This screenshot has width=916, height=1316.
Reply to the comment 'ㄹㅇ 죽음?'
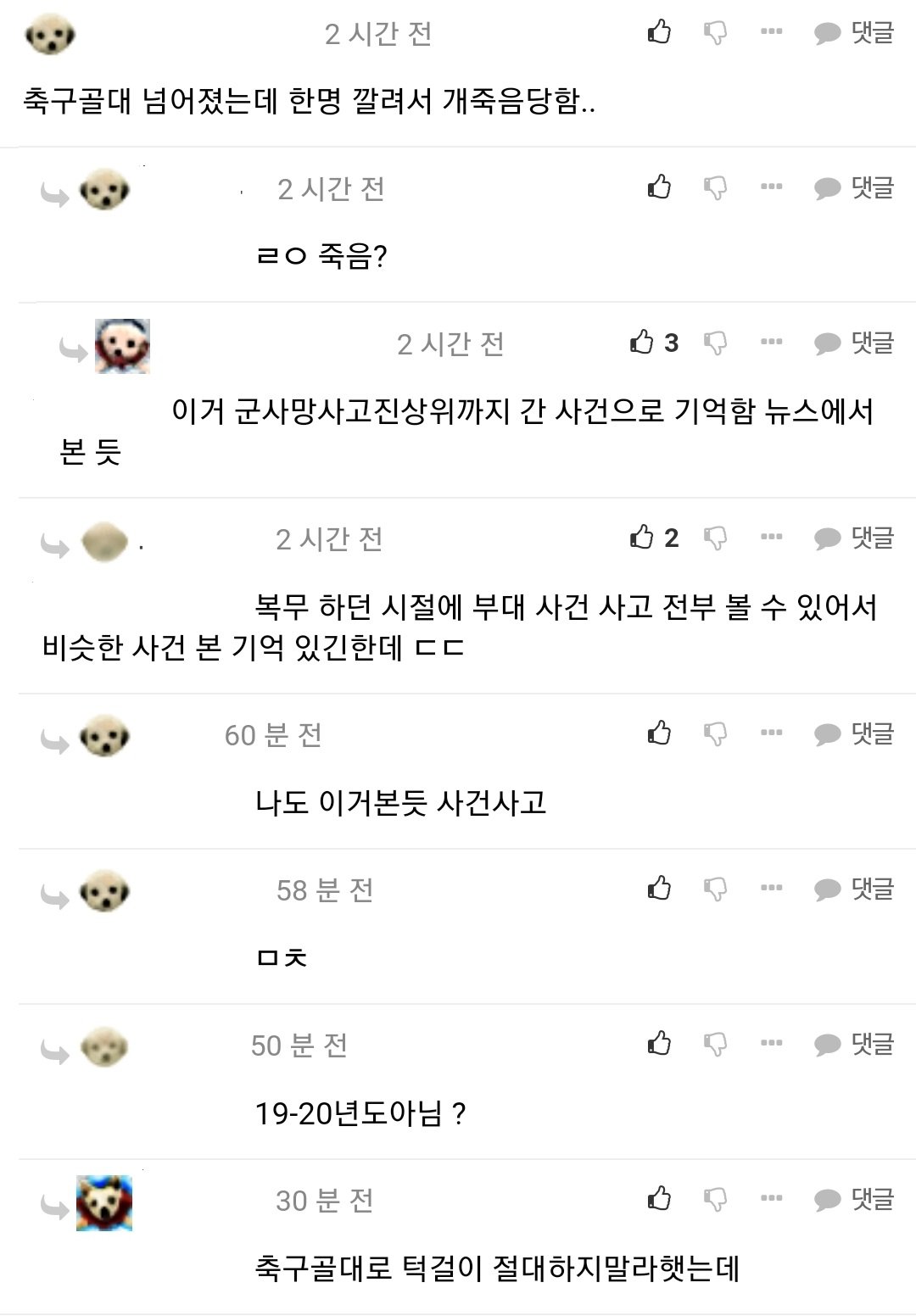click(x=854, y=187)
